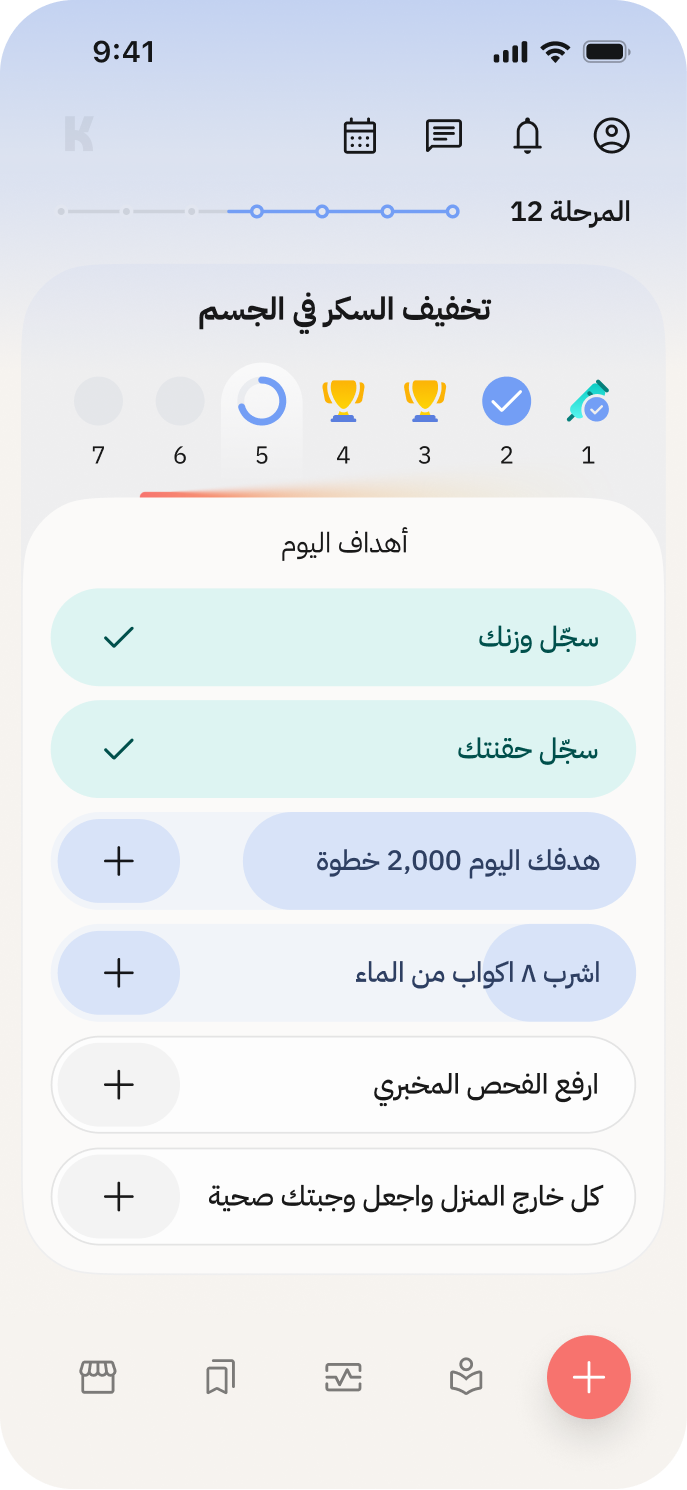The height and width of the screenshot is (1490, 687).
Task: Switch to the bookmarks tab
Action: [220, 1378]
